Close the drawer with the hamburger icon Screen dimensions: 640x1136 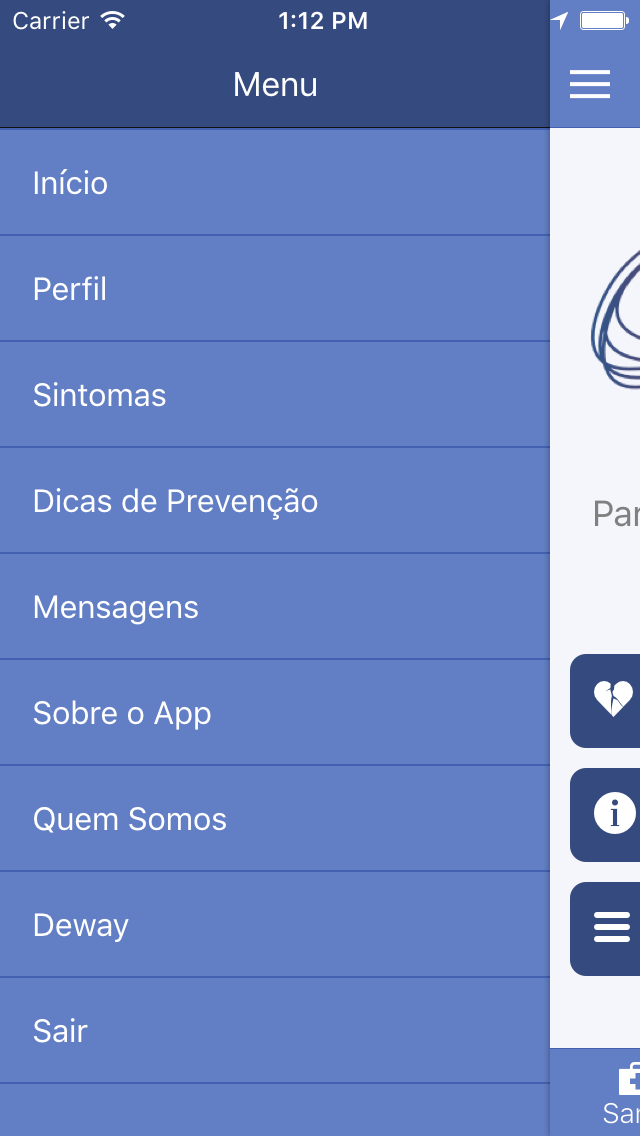tap(590, 84)
